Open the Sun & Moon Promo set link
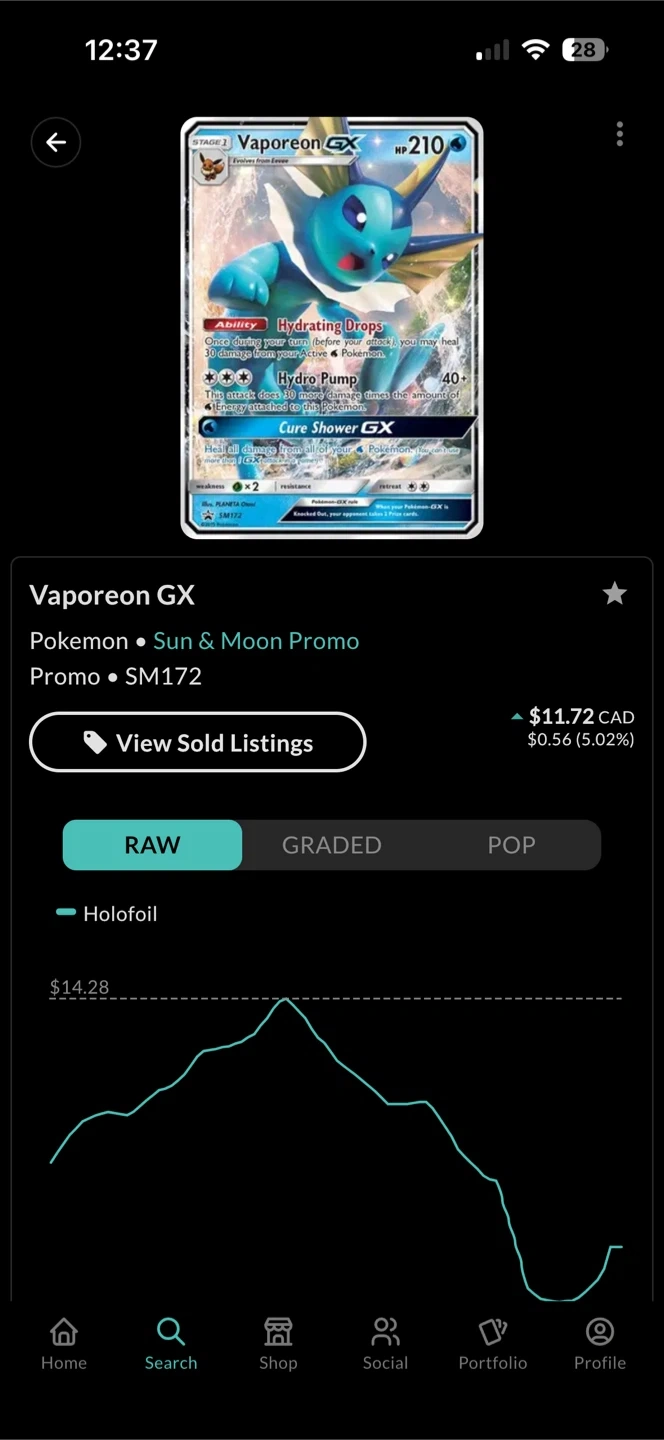Screen dimensions: 664x1440 click(x=256, y=641)
